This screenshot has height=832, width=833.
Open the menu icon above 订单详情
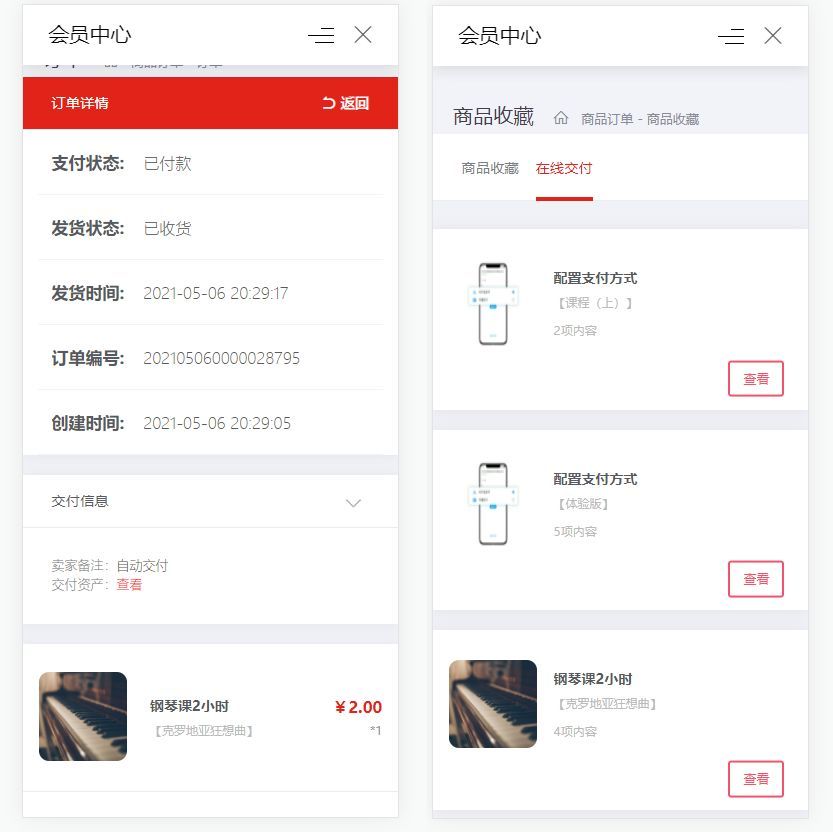[321, 36]
